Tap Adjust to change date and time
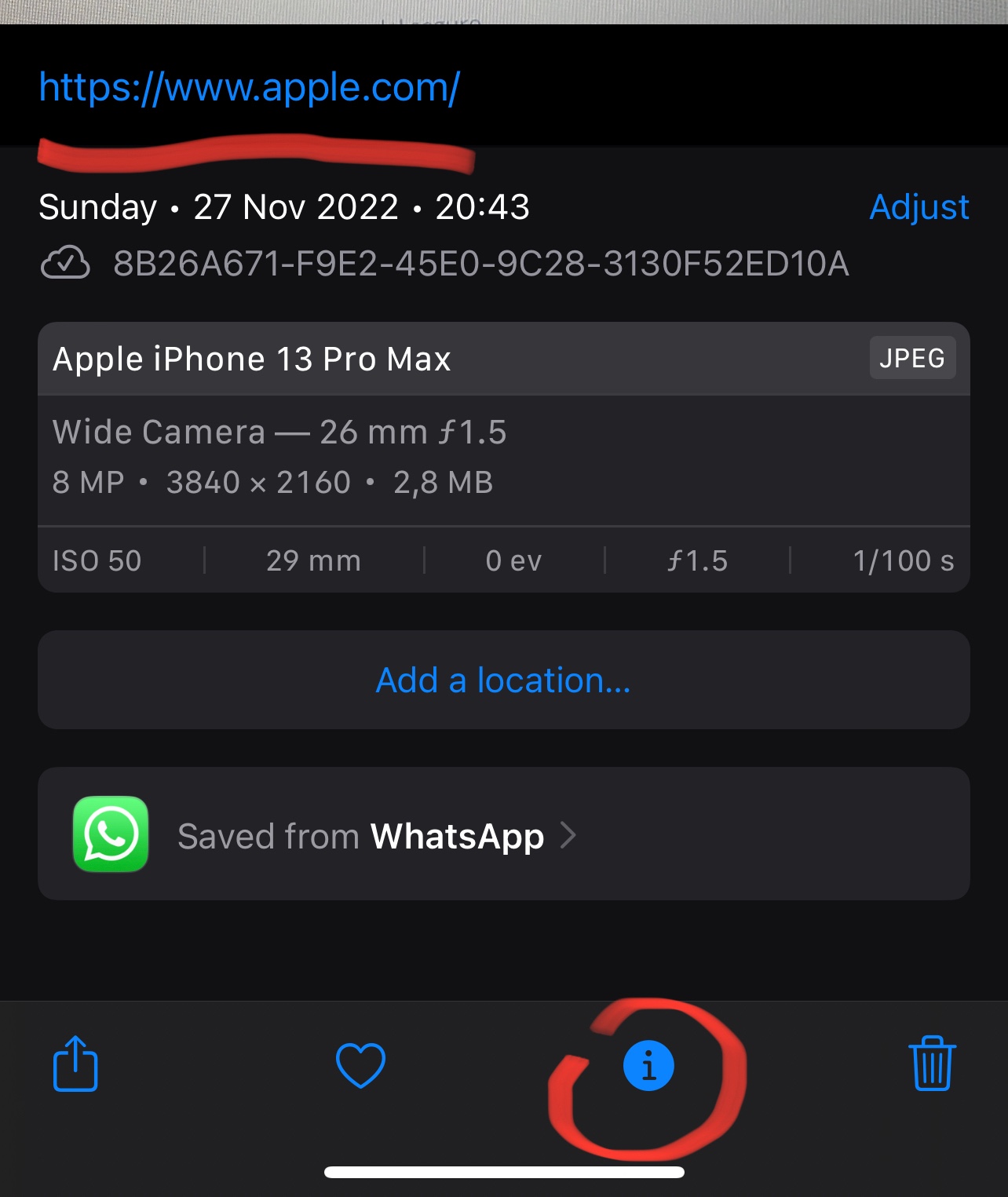The image size is (1008, 1197). (919, 207)
